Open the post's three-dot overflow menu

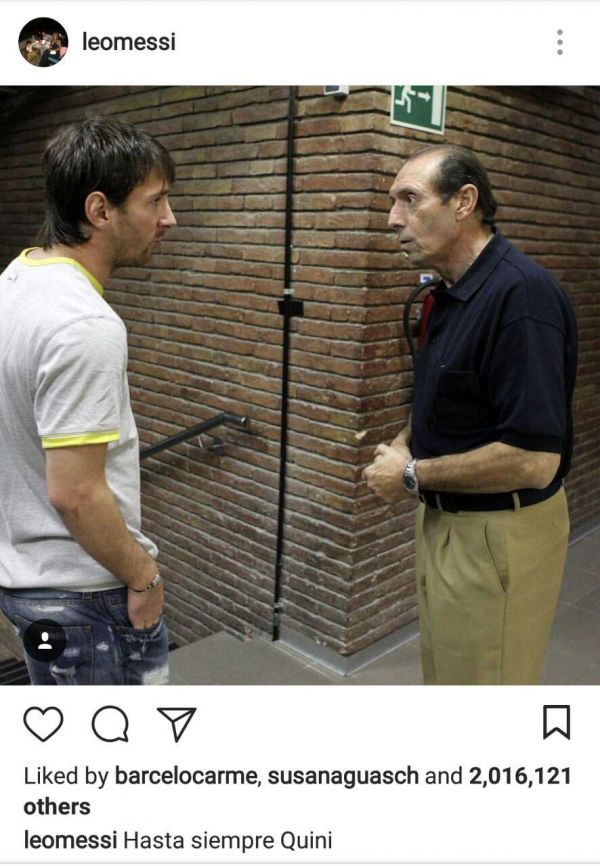coord(559,42)
